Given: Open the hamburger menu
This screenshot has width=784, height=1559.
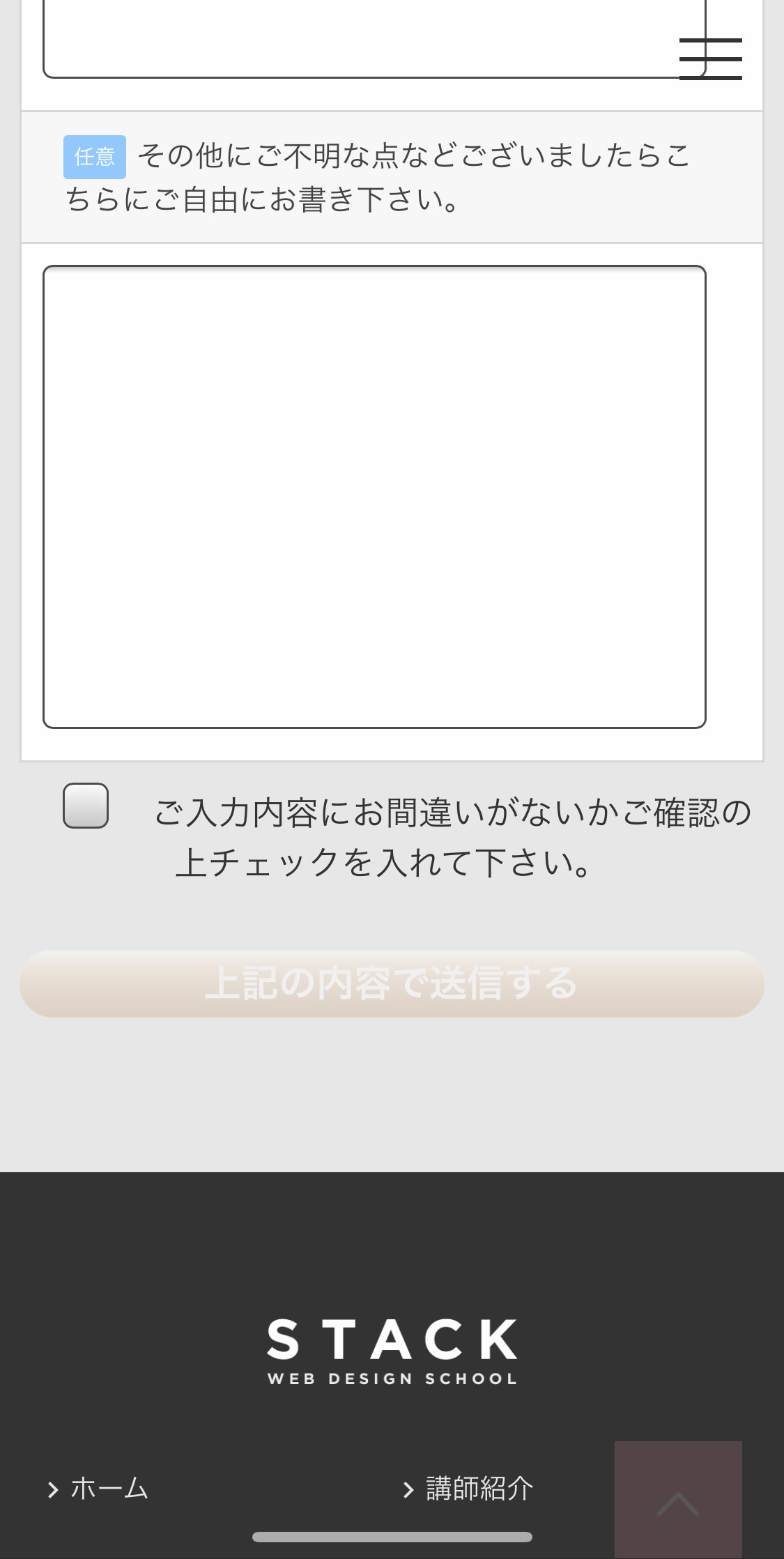Looking at the screenshot, I should [x=710, y=59].
